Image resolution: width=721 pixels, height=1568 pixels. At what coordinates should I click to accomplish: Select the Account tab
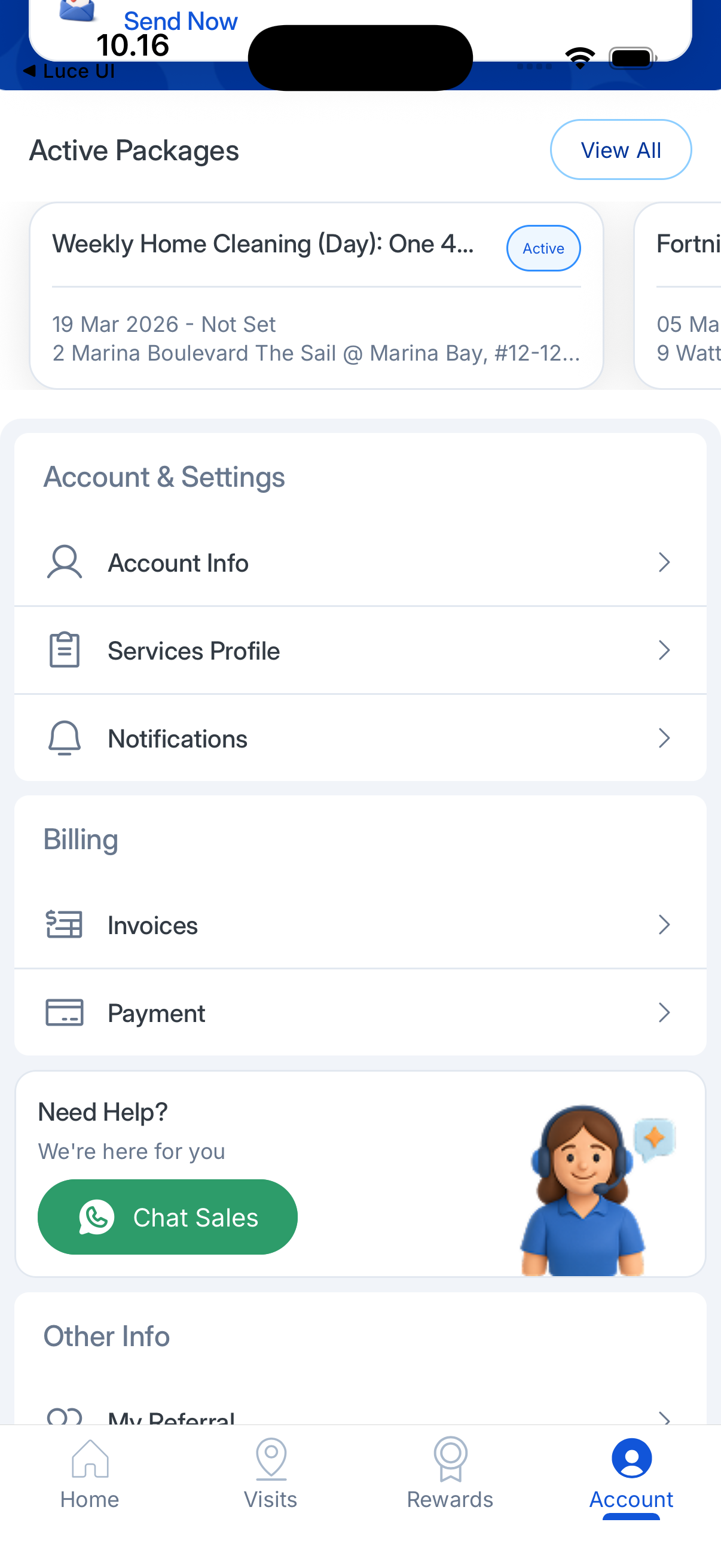click(631, 1473)
